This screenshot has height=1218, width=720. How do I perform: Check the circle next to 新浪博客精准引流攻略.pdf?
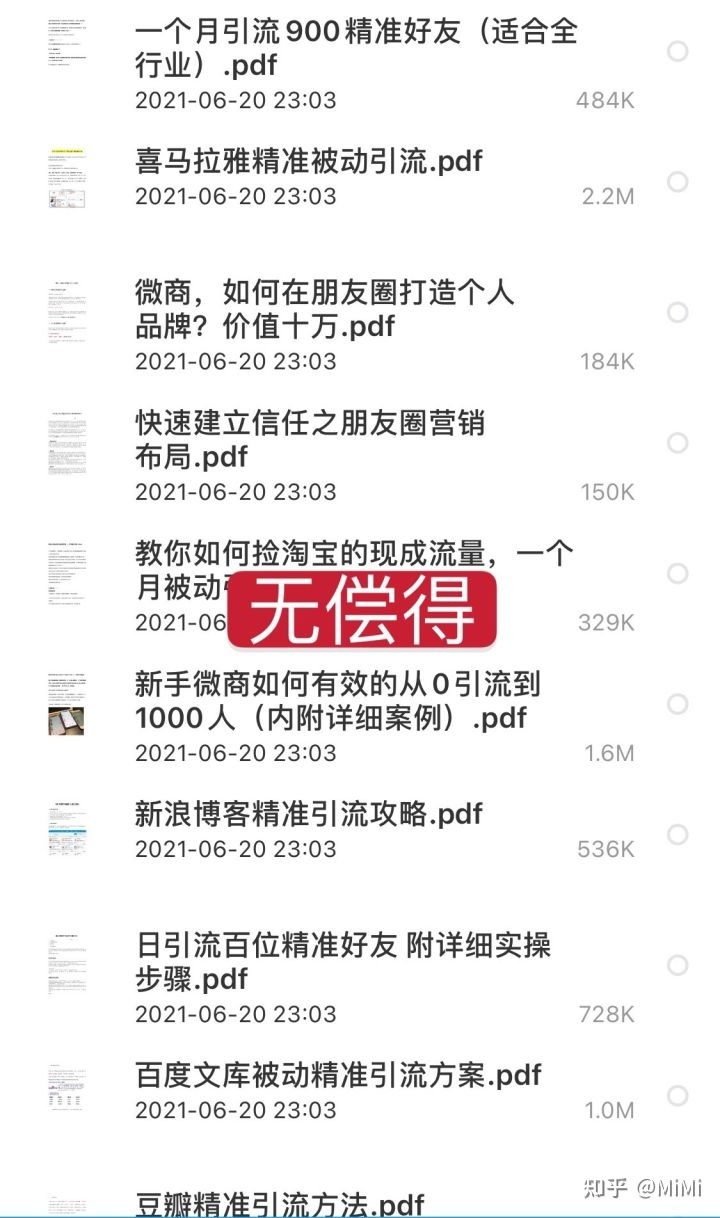[x=678, y=834]
